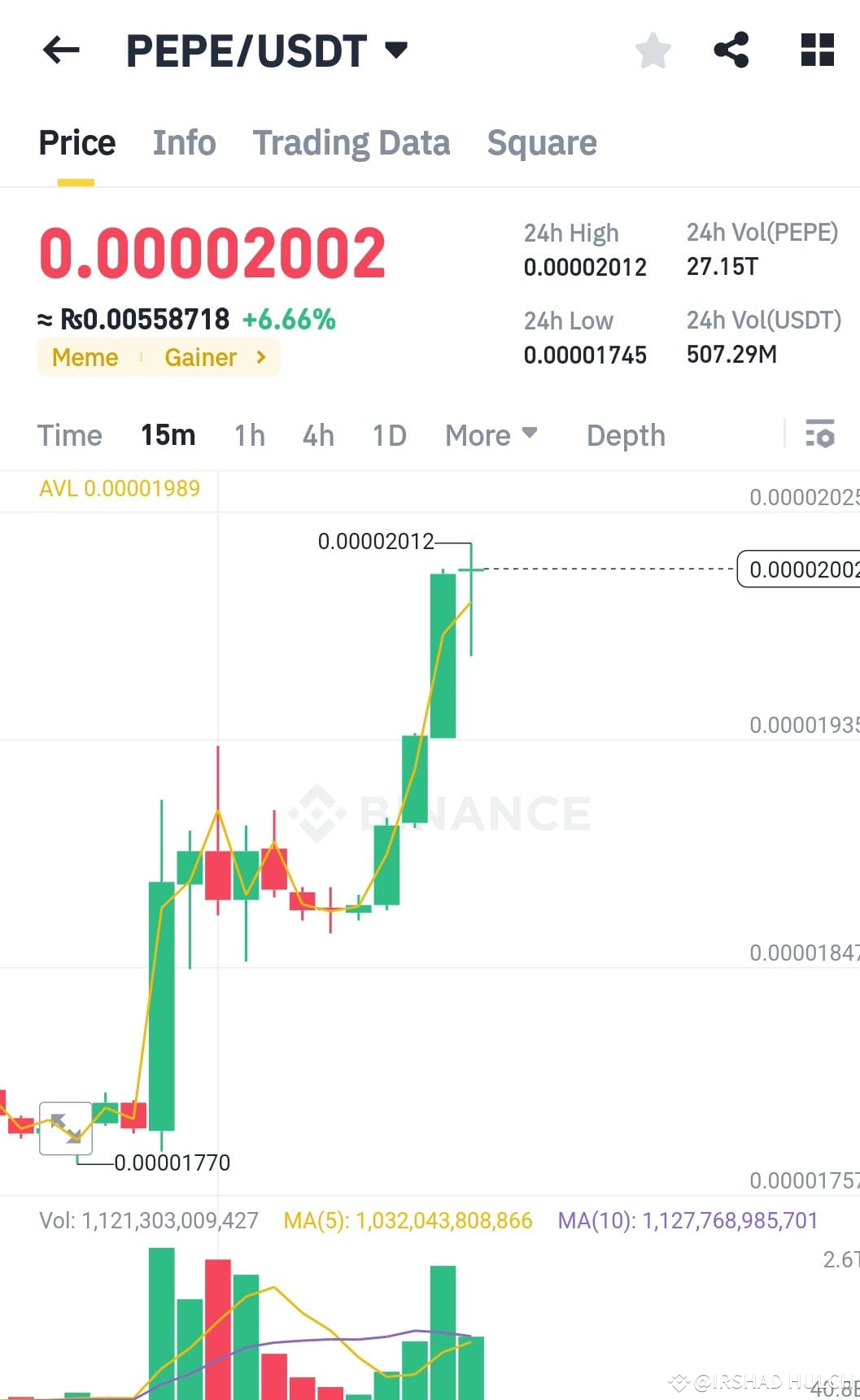Toggle the favorite star for PEPE/USDT
Screen dimensions: 860x1400
coord(653,50)
